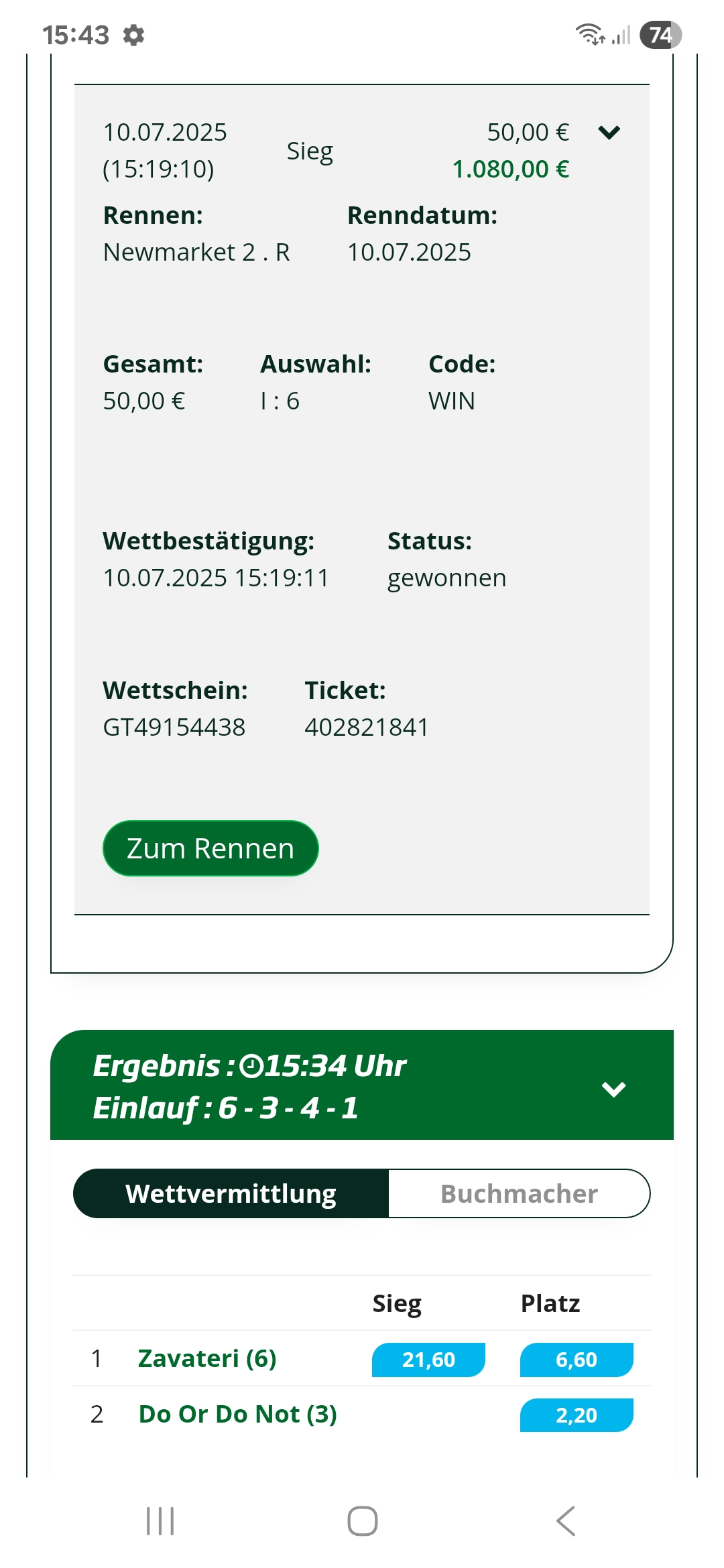The height and width of the screenshot is (1568, 724).
Task: Collapse the bet details chevron next to 50,00 €
Action: (x=609, y=133)
